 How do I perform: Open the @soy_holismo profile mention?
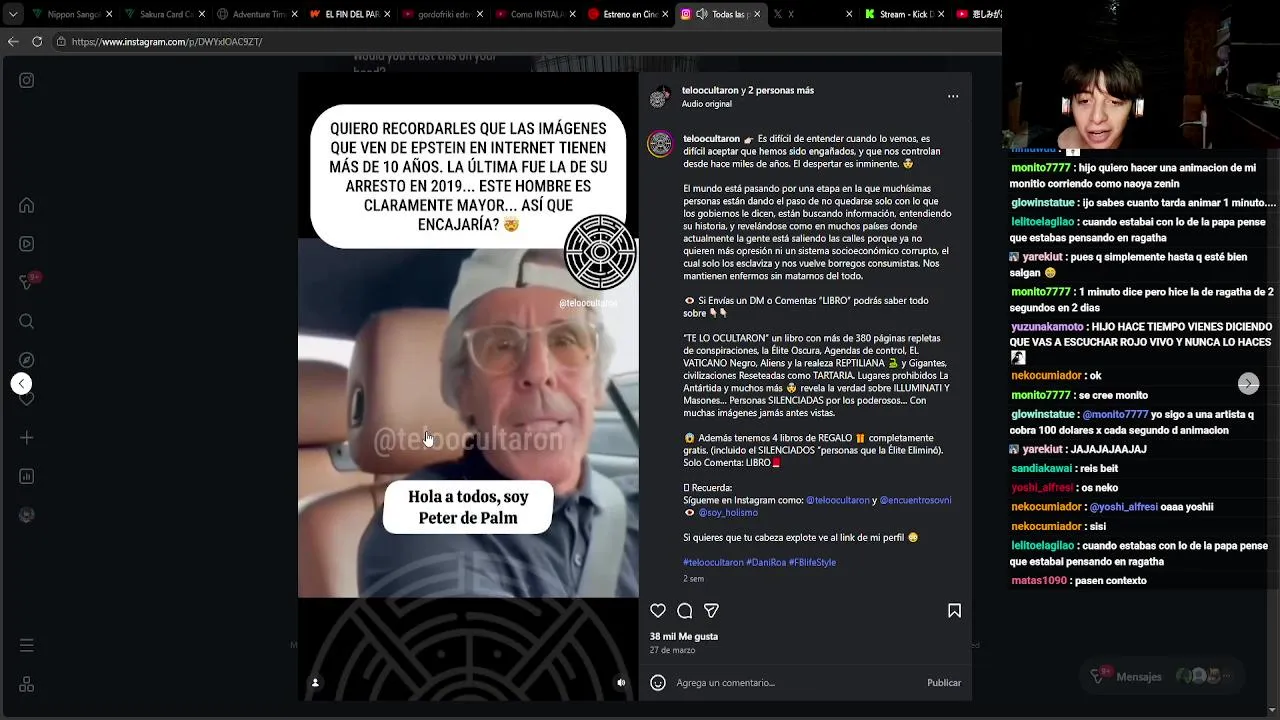727,513
